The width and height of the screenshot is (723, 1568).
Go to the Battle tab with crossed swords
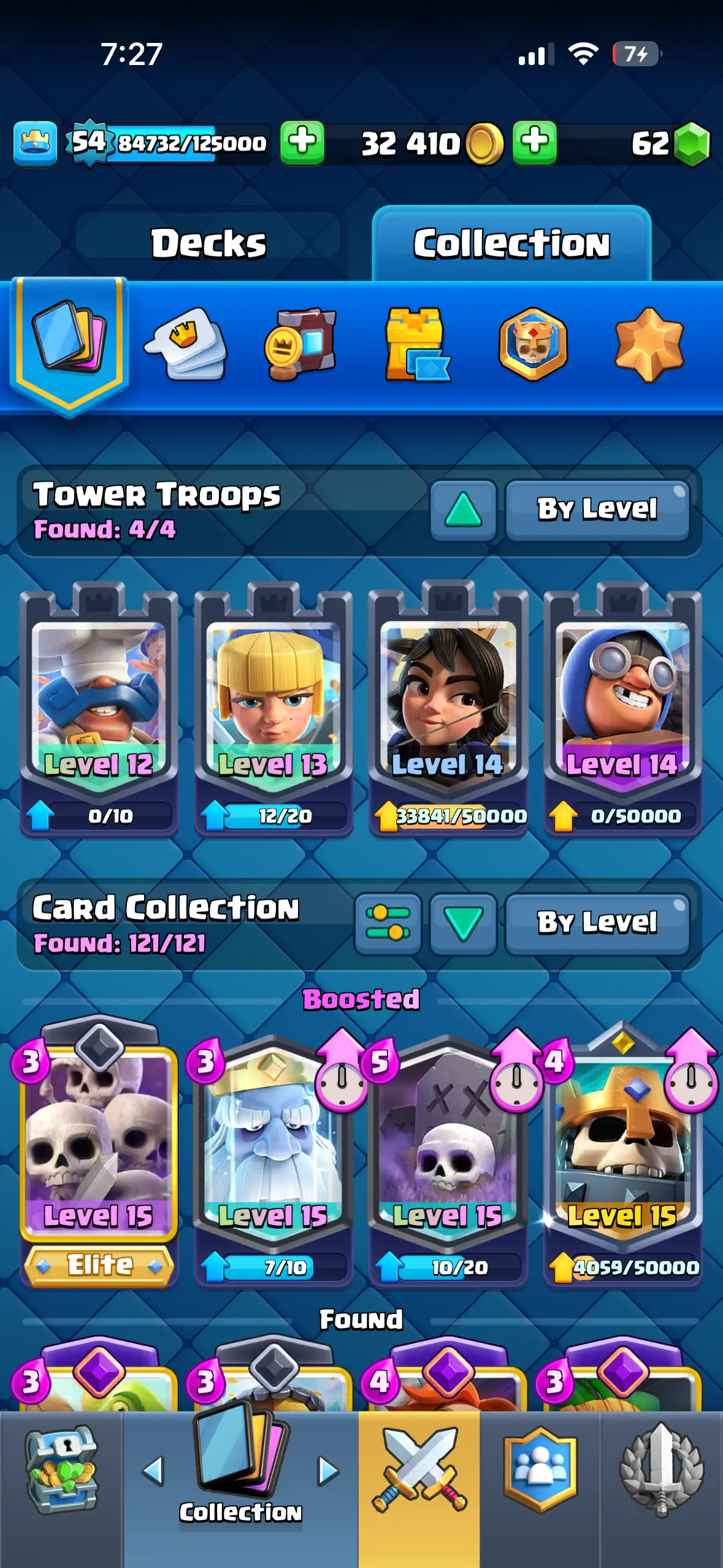pos(419,1472)
